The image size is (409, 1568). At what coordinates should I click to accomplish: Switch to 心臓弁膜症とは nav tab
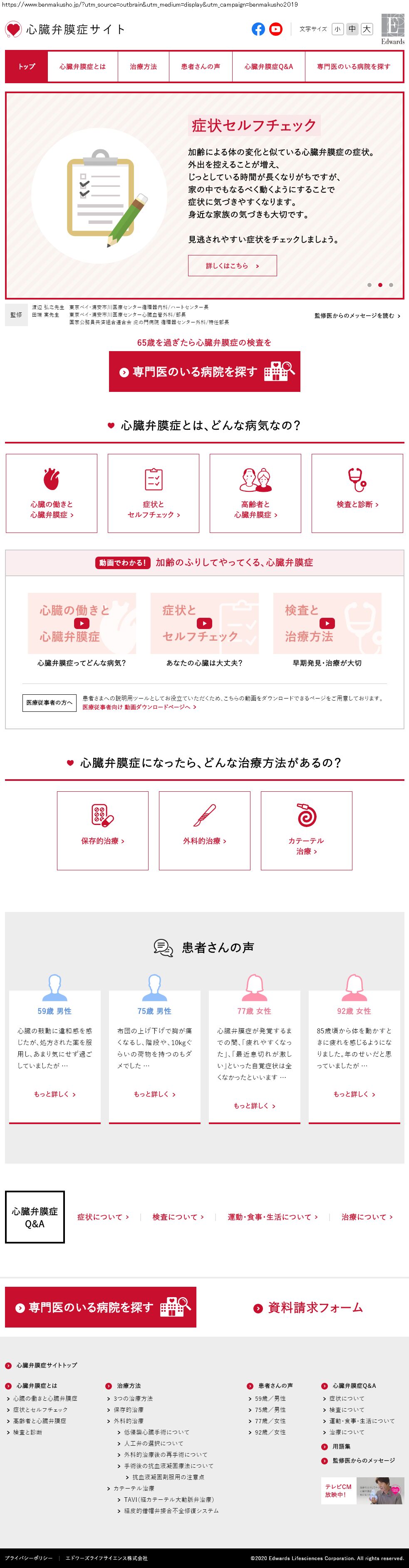pos(82,66)
